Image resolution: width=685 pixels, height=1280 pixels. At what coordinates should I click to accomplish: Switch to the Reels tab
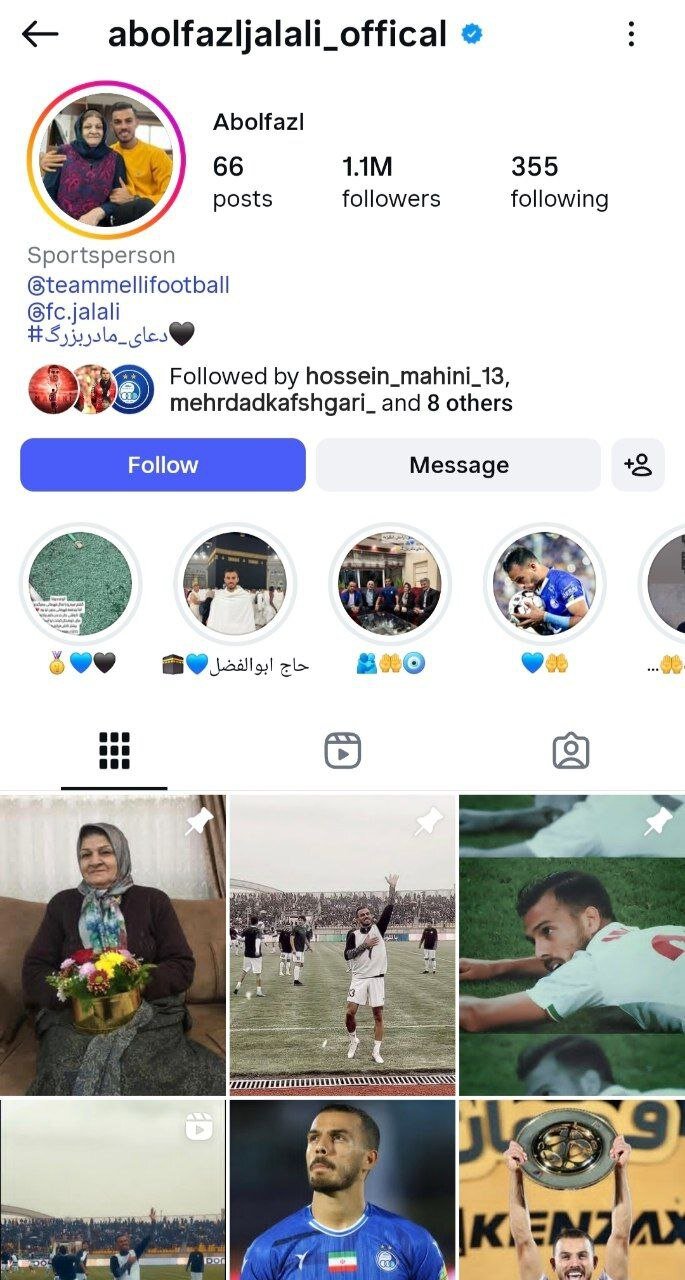[342, 751]
